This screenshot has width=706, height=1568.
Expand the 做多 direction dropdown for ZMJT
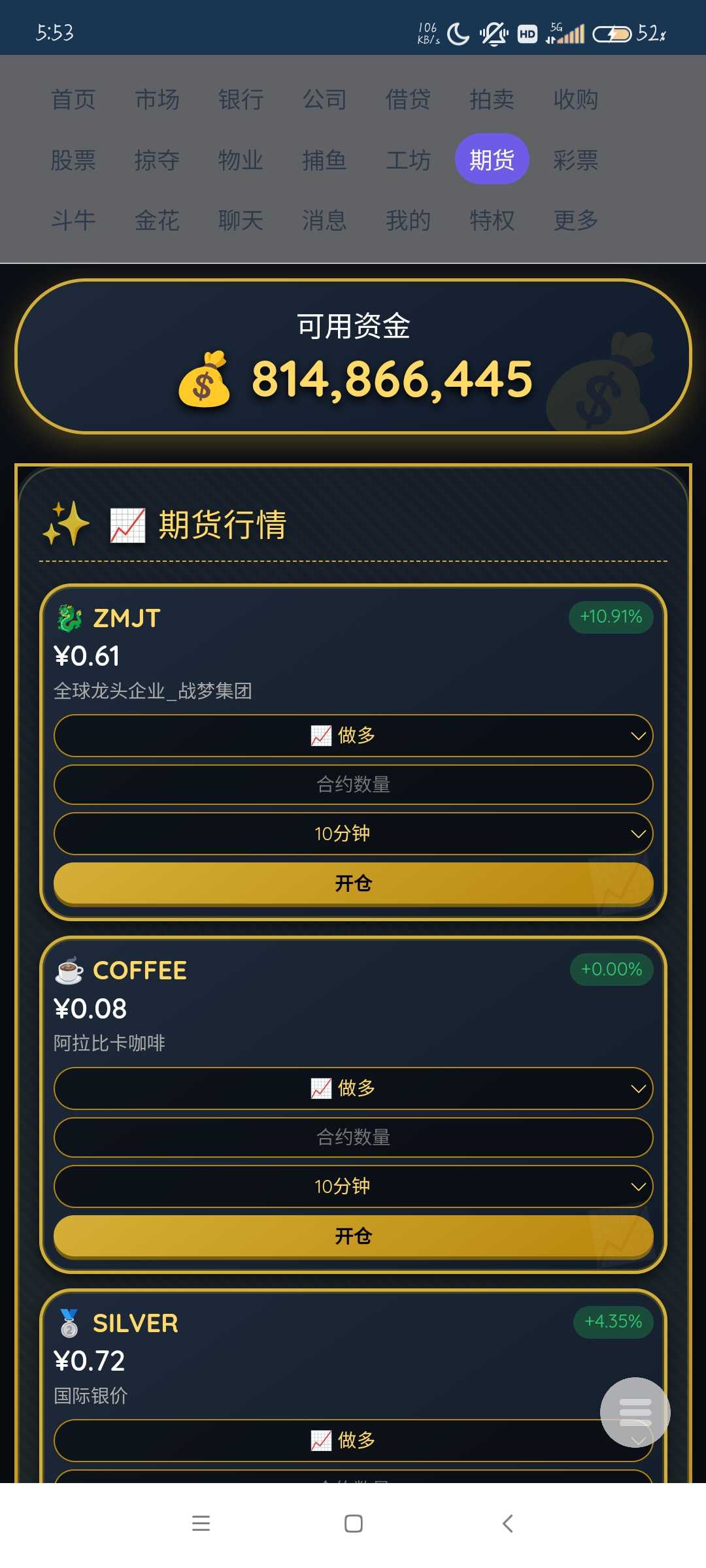tap(353, 736)
